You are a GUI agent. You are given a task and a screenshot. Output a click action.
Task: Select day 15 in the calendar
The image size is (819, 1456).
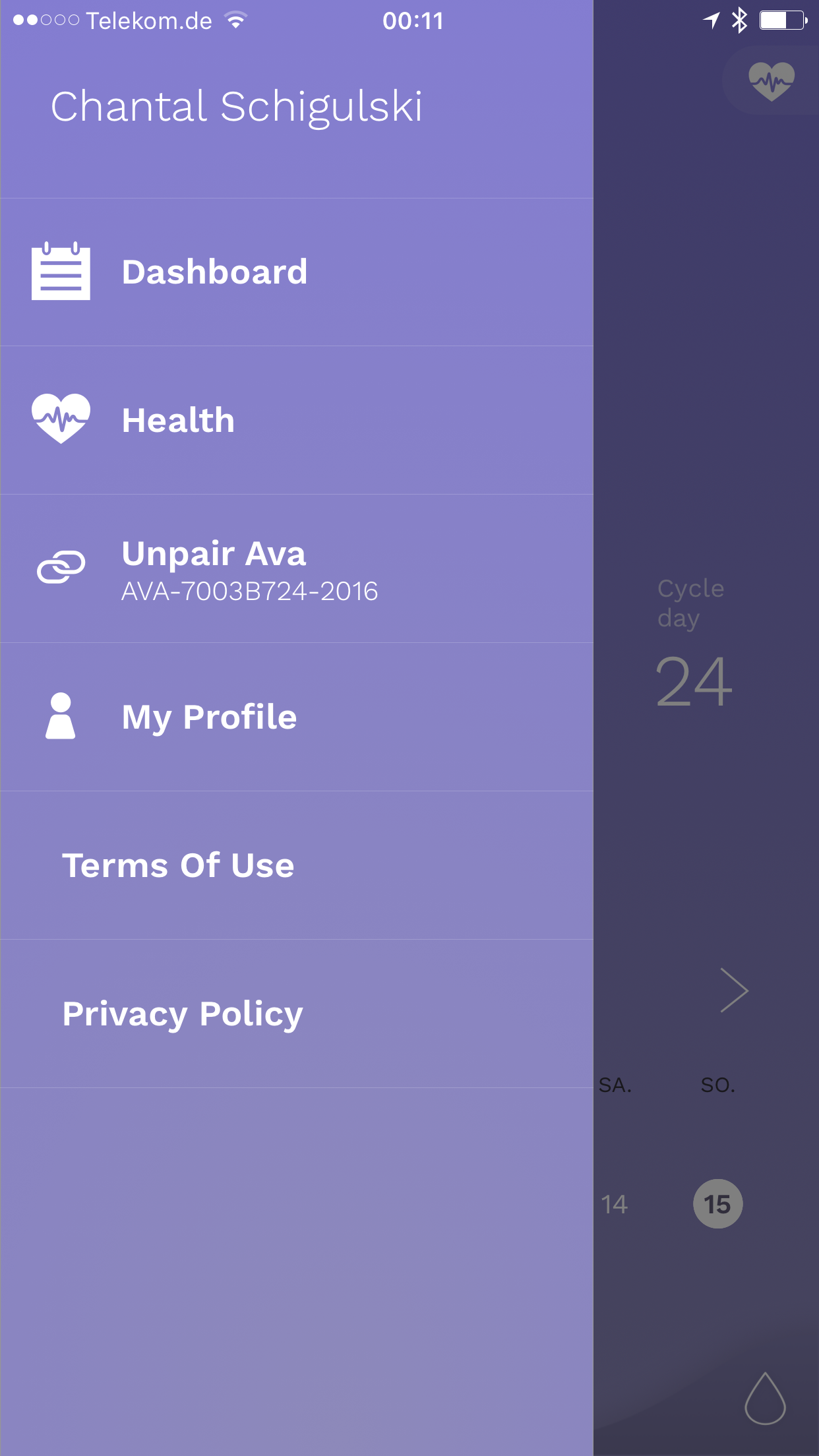(717, 1204)
